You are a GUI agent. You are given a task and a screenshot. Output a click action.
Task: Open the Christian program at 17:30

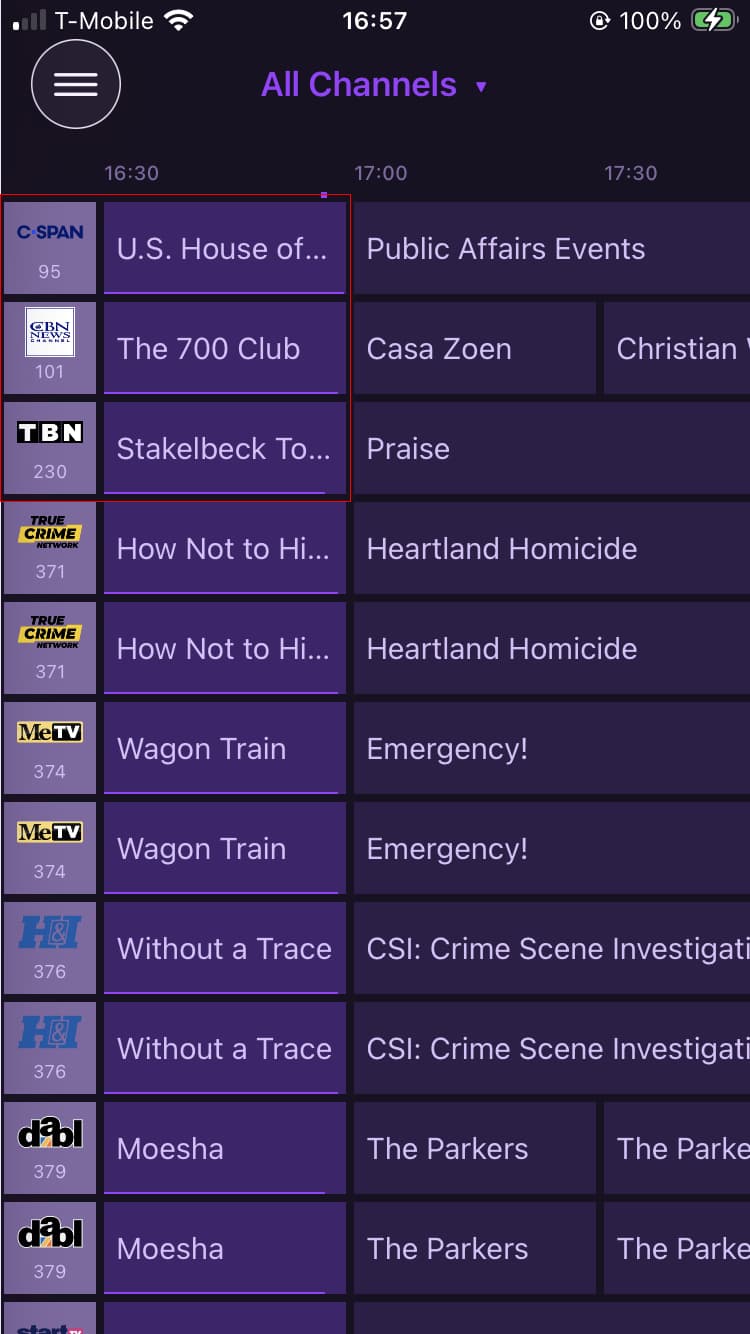[677, 348]
